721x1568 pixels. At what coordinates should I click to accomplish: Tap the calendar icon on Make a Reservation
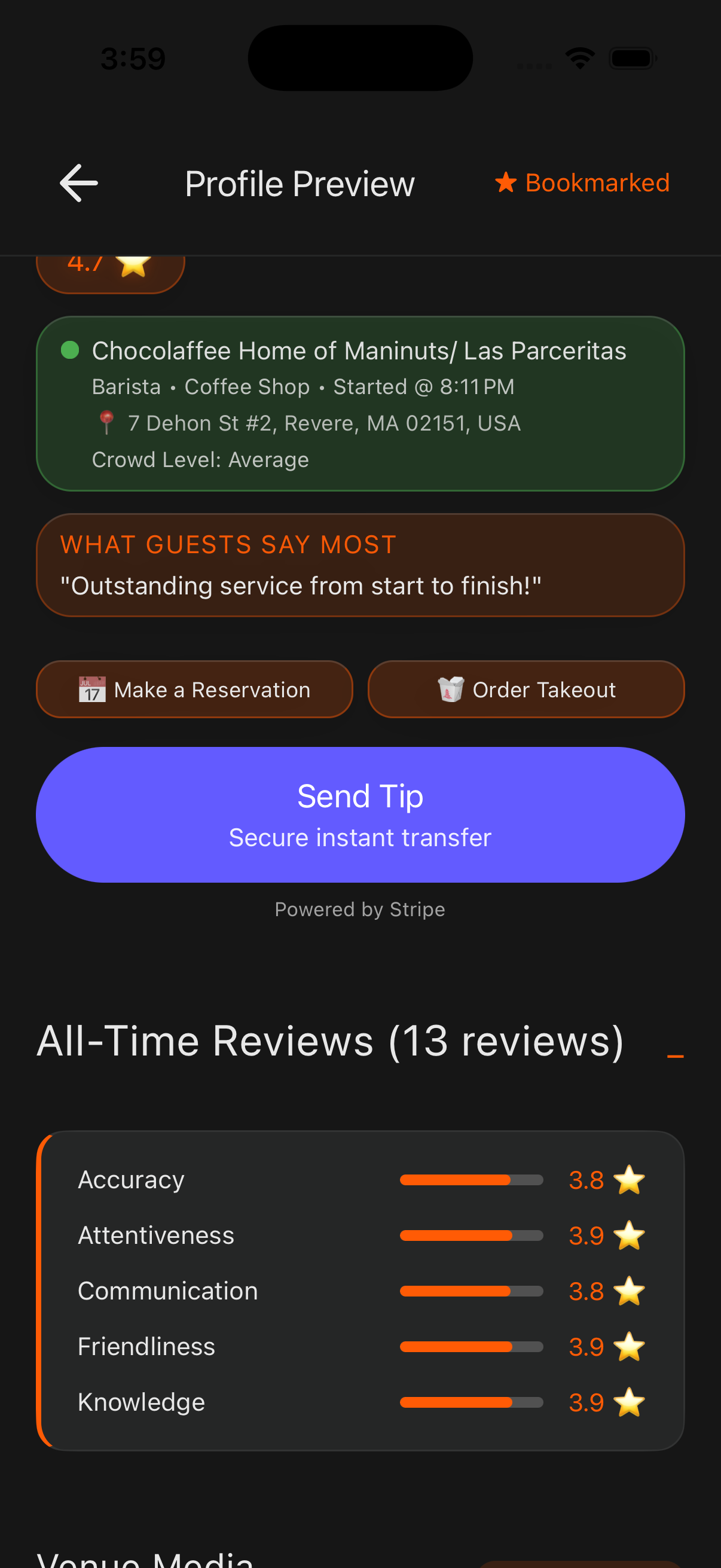pyautogui.click(x=90, y=689)
